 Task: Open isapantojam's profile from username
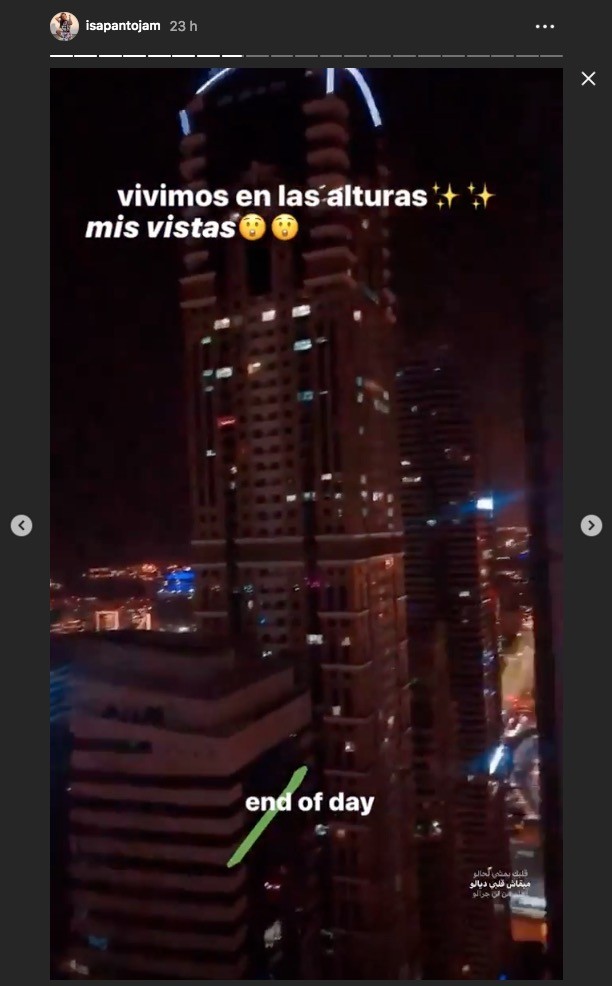(x=123, y=26)
